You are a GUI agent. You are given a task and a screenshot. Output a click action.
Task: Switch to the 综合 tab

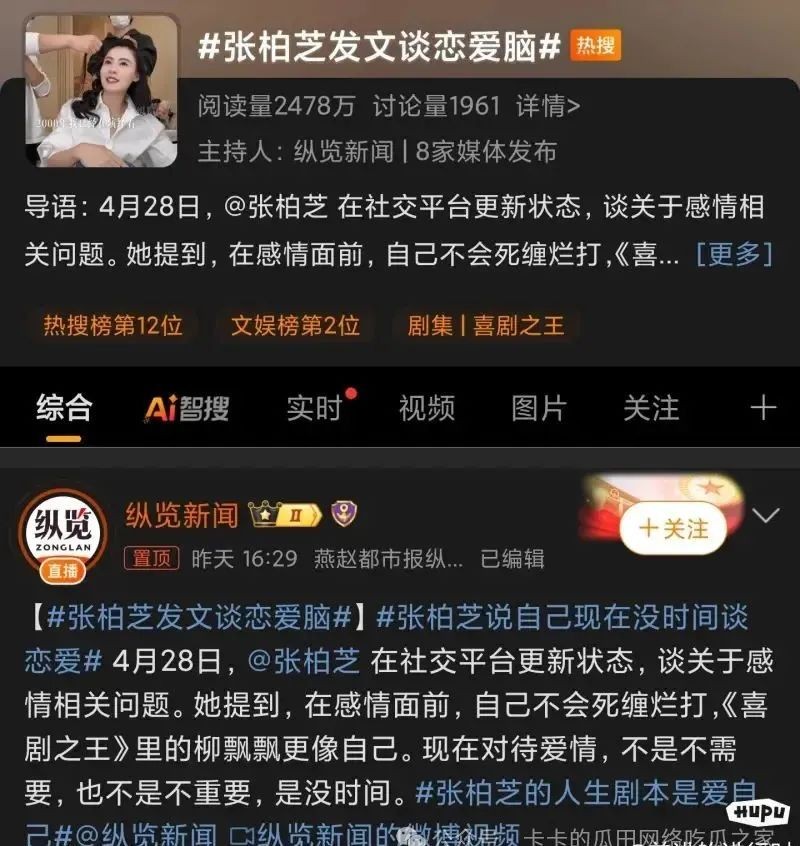click(64, 408)
